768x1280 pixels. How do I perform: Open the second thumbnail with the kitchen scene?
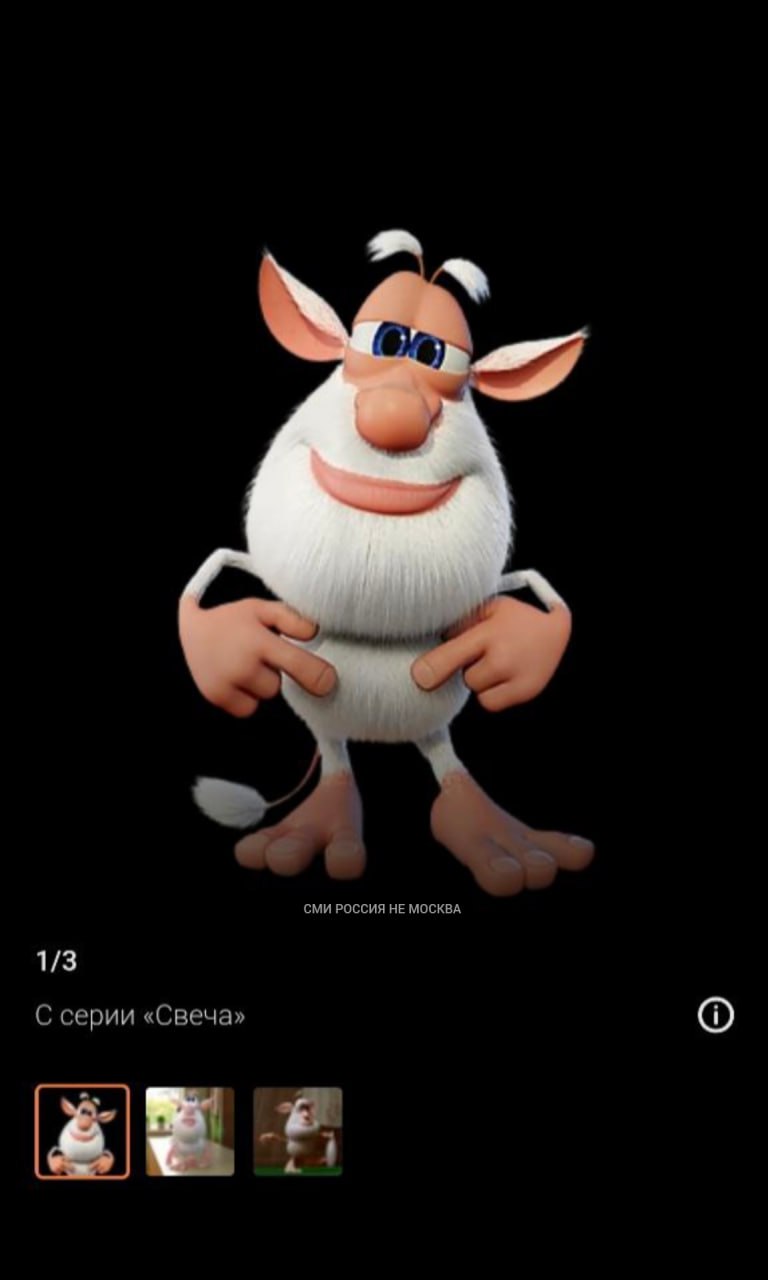click(x=190, y=1131)
